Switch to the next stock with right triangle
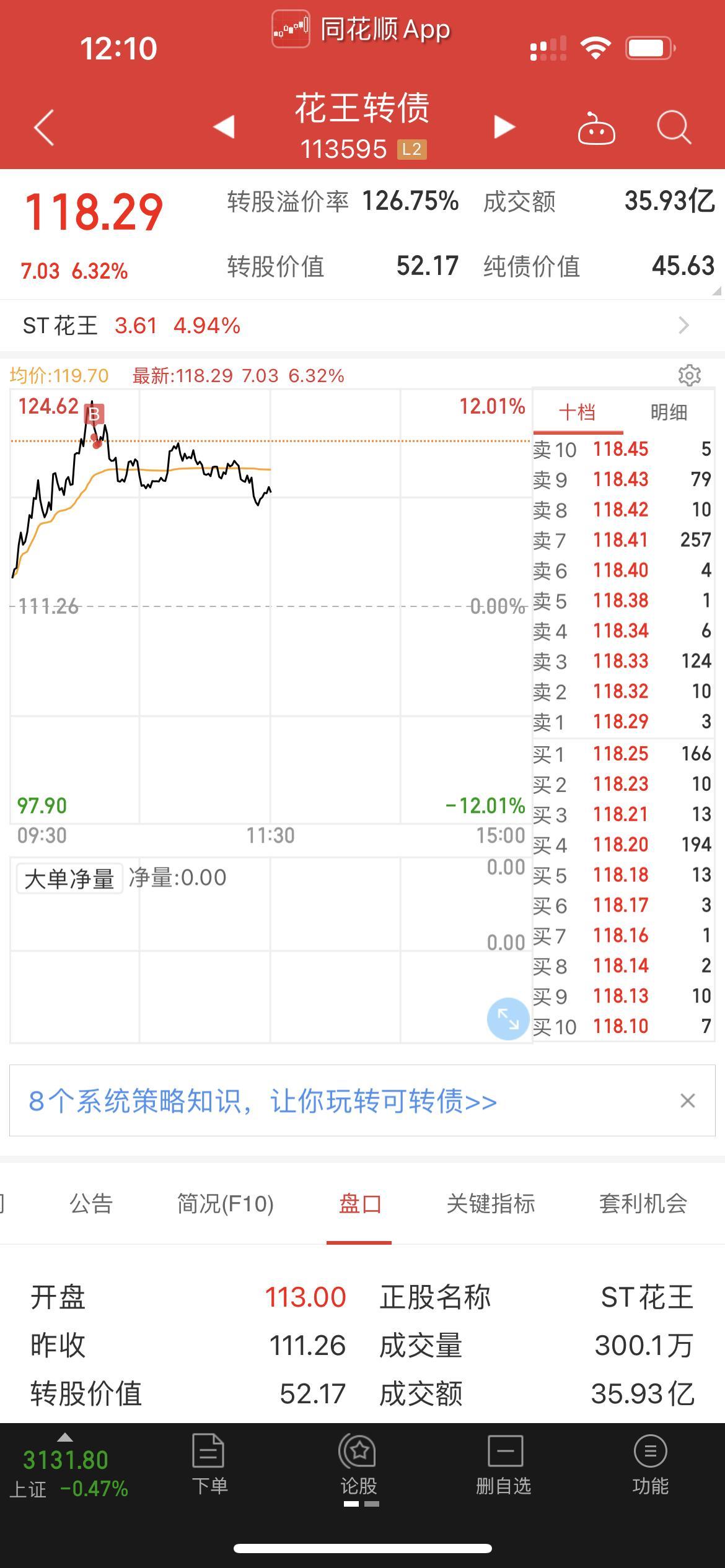 coord(504,127)
